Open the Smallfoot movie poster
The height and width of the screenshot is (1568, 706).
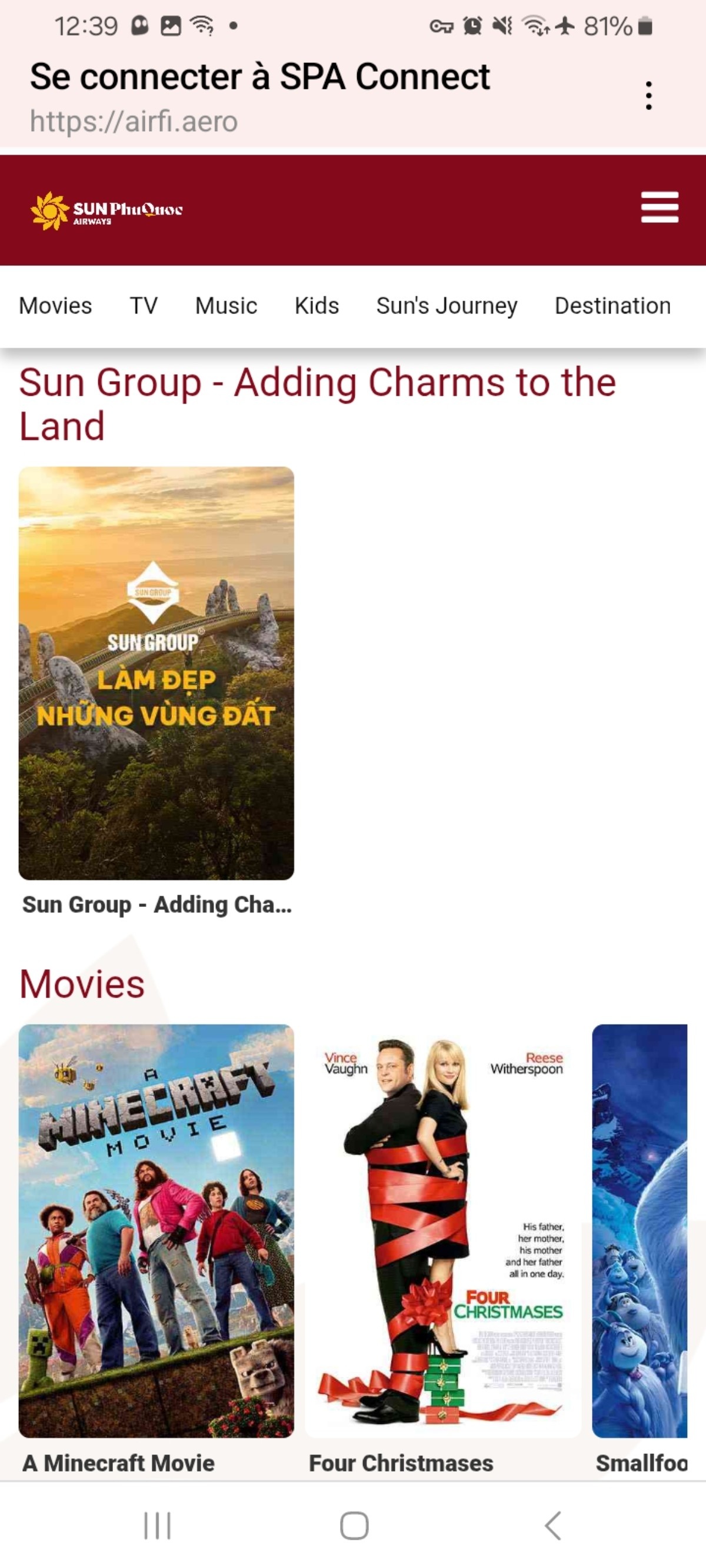(x=640, y=1230)
